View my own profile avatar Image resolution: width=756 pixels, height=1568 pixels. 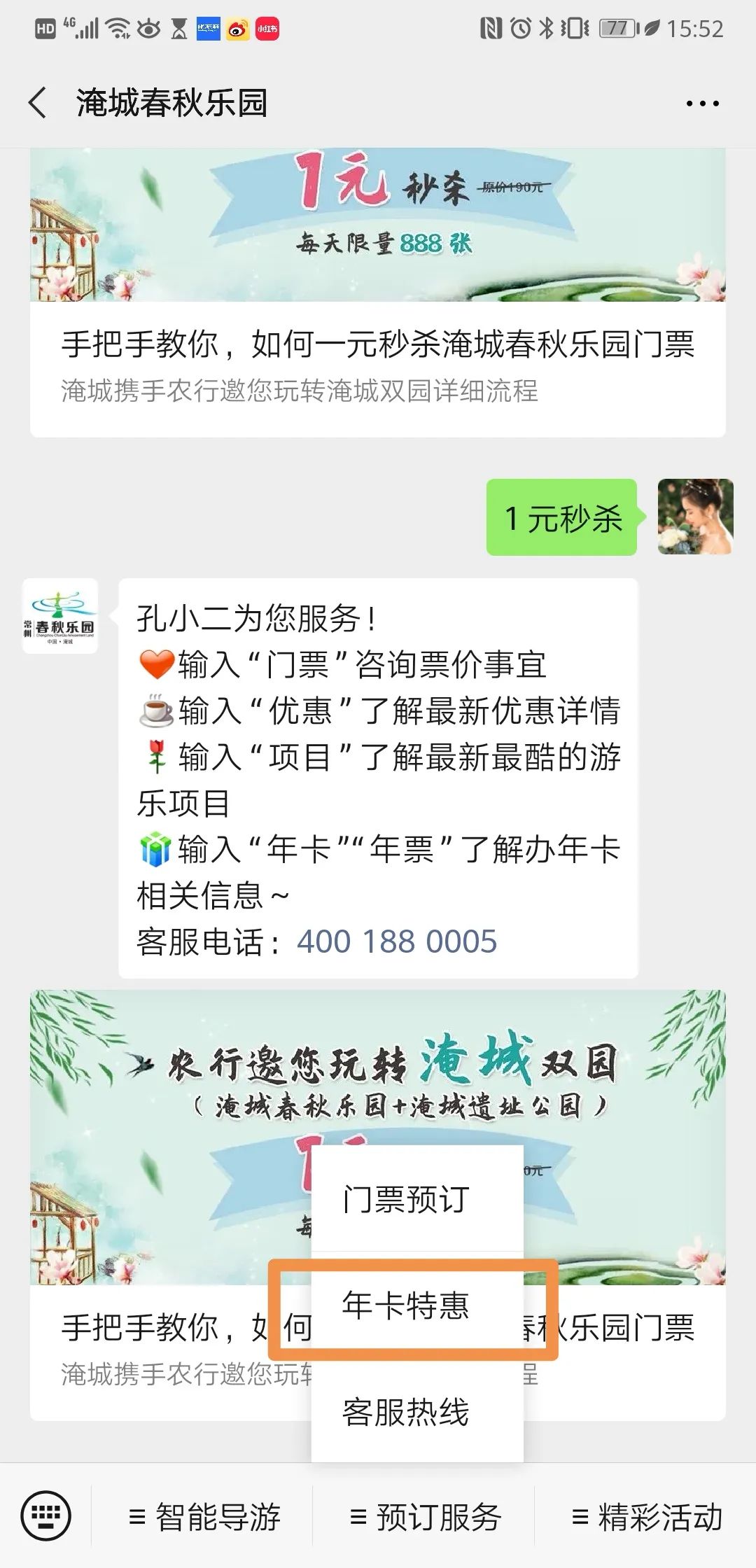tap(695, 517)
